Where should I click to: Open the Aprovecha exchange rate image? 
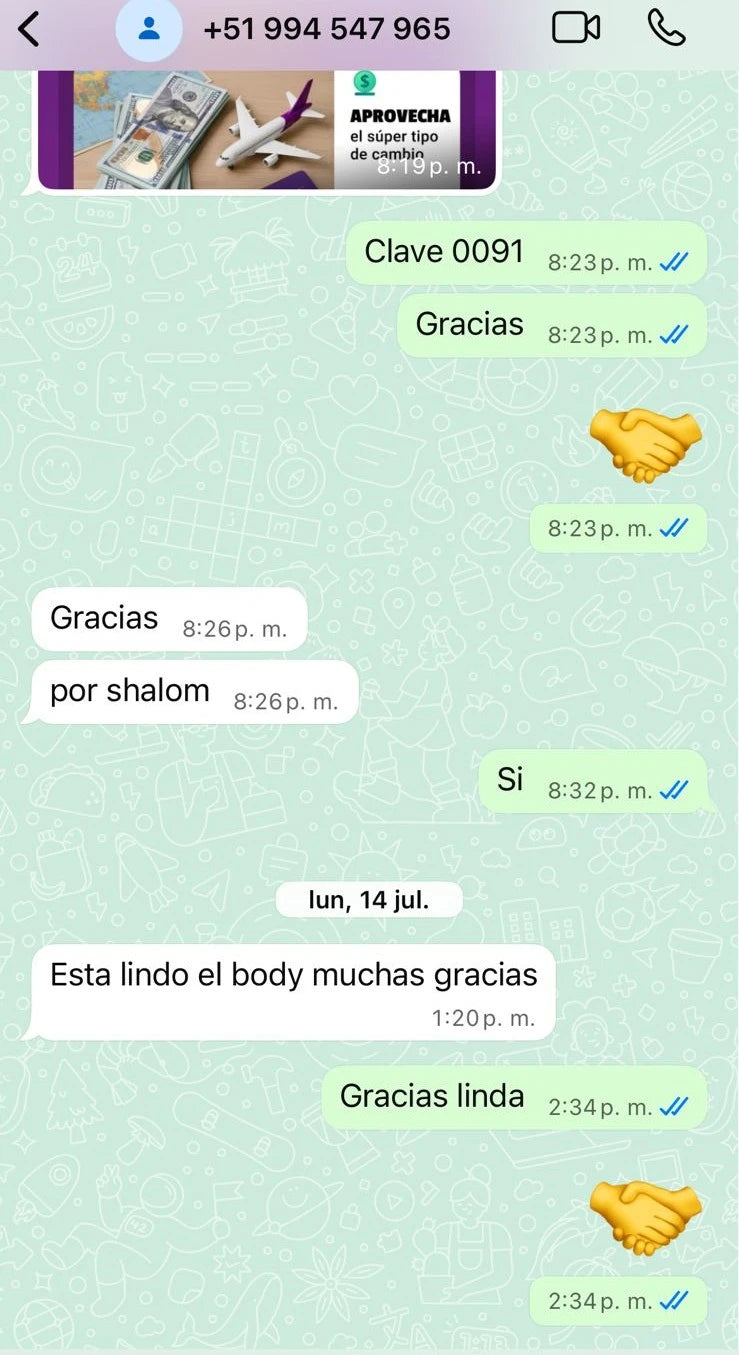pyautogui.click(x=266, y=128)
